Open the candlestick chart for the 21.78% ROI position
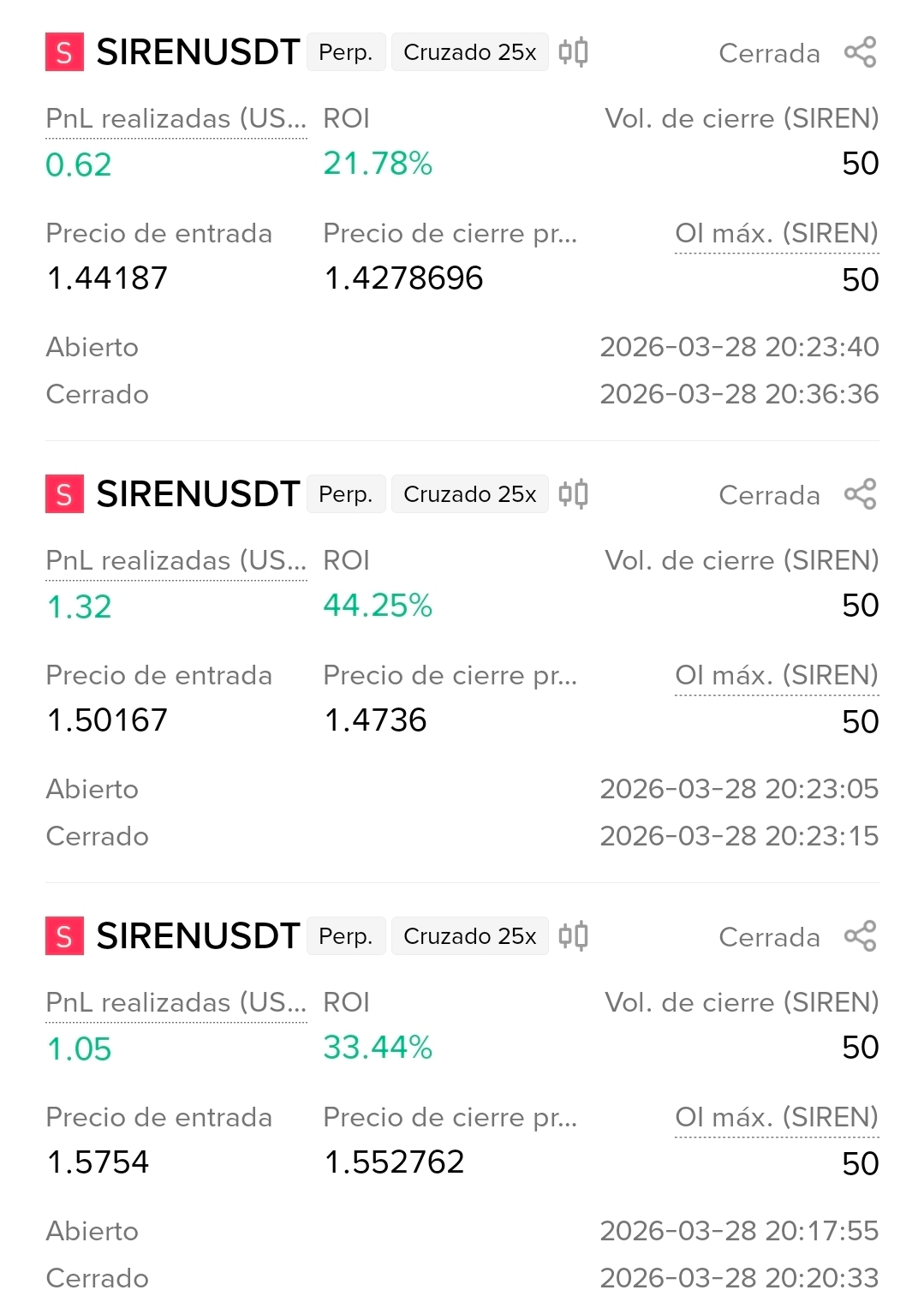 (573, 52)
